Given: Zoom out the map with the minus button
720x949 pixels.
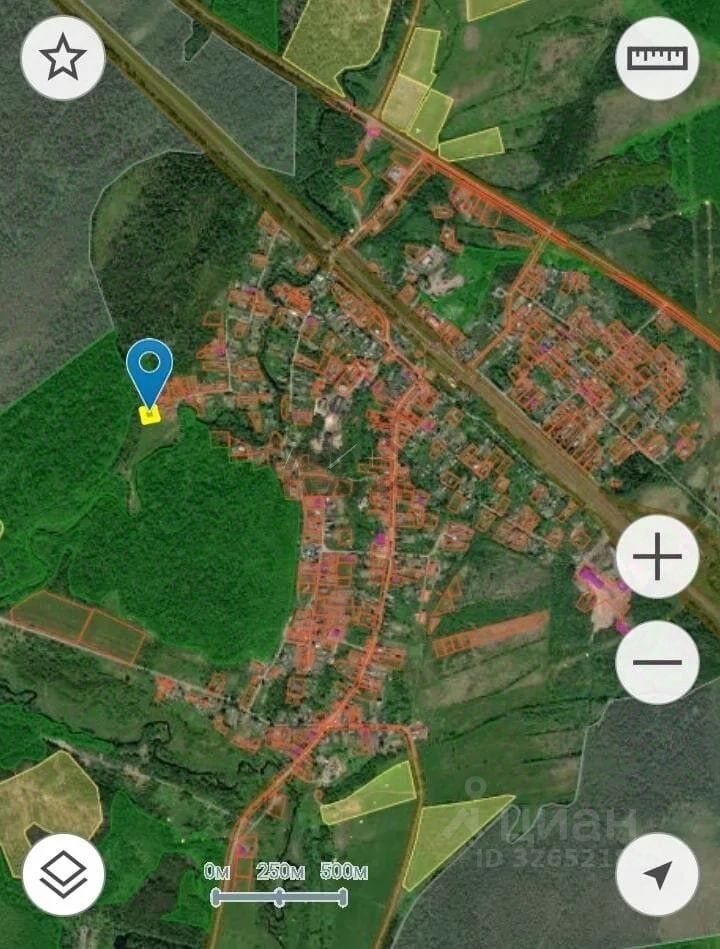Looking at the screenshot, I should (657, 662).
